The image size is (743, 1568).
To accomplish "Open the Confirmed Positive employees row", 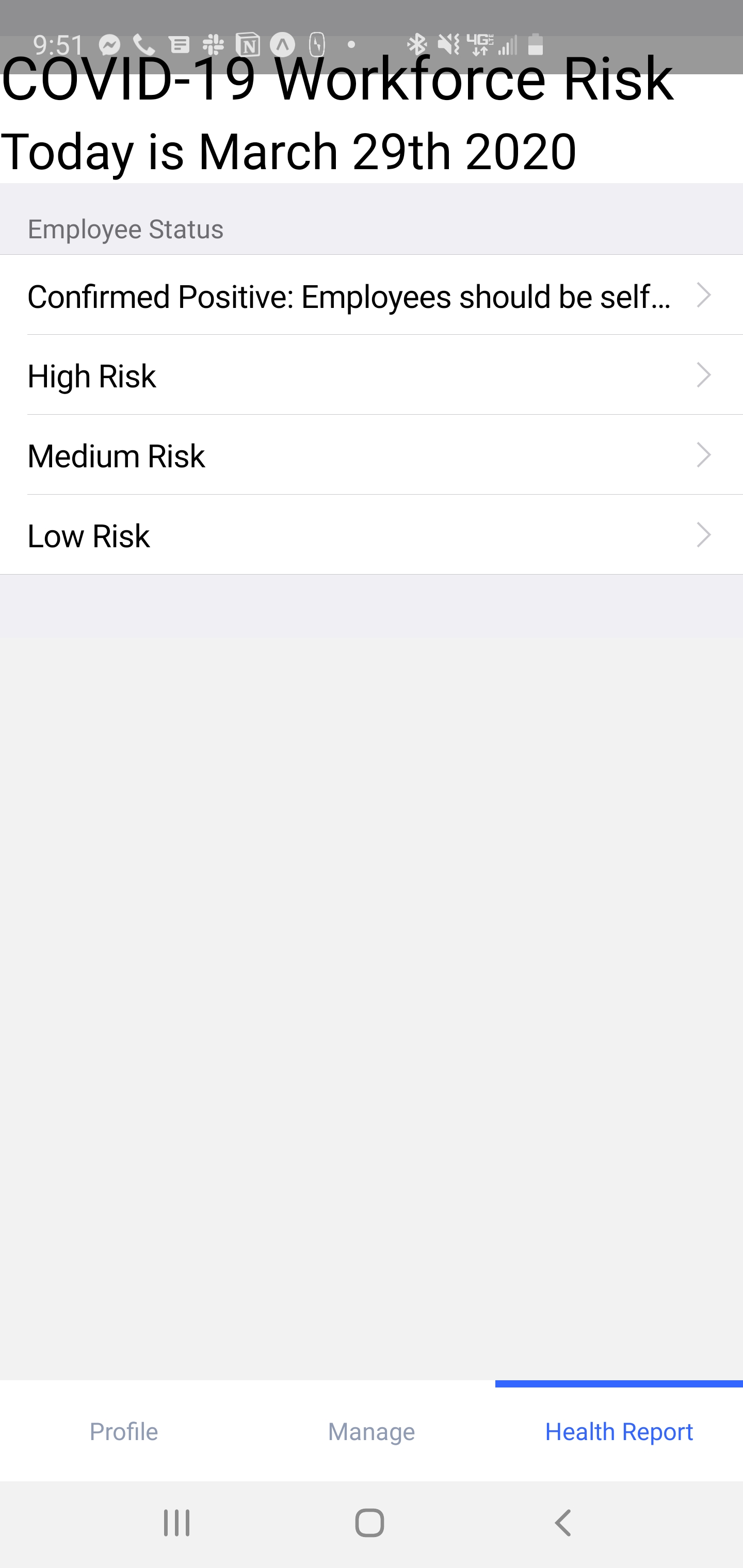I will point(372,295).
